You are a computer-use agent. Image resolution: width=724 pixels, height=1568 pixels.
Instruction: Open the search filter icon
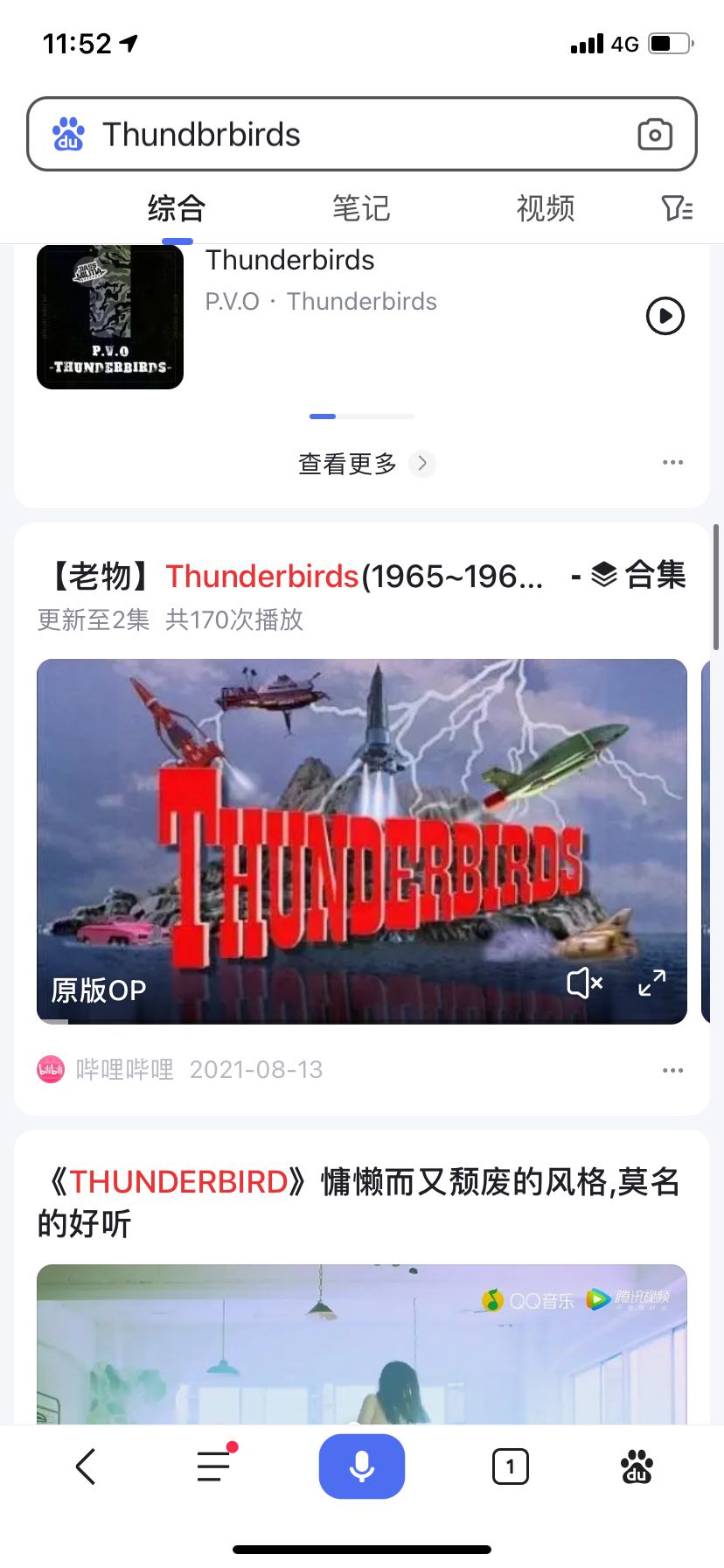(x=677, y=209)
